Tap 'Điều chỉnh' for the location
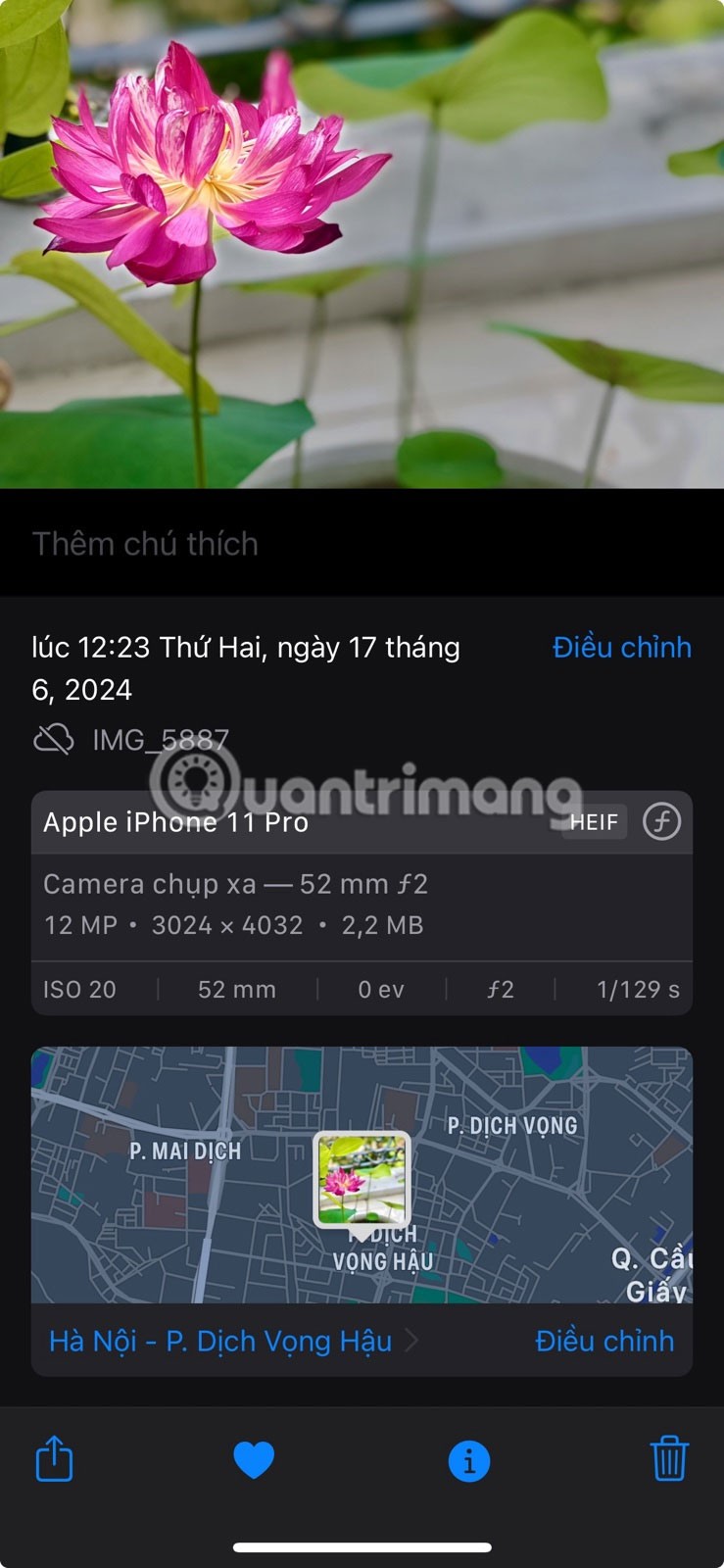This screenshot has width=724, height=1568. pos(603,1341)
